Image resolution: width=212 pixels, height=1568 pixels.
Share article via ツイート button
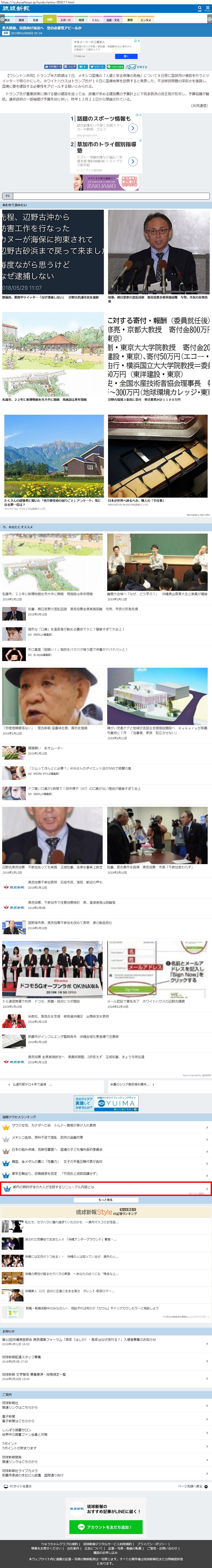pos(97,66)
